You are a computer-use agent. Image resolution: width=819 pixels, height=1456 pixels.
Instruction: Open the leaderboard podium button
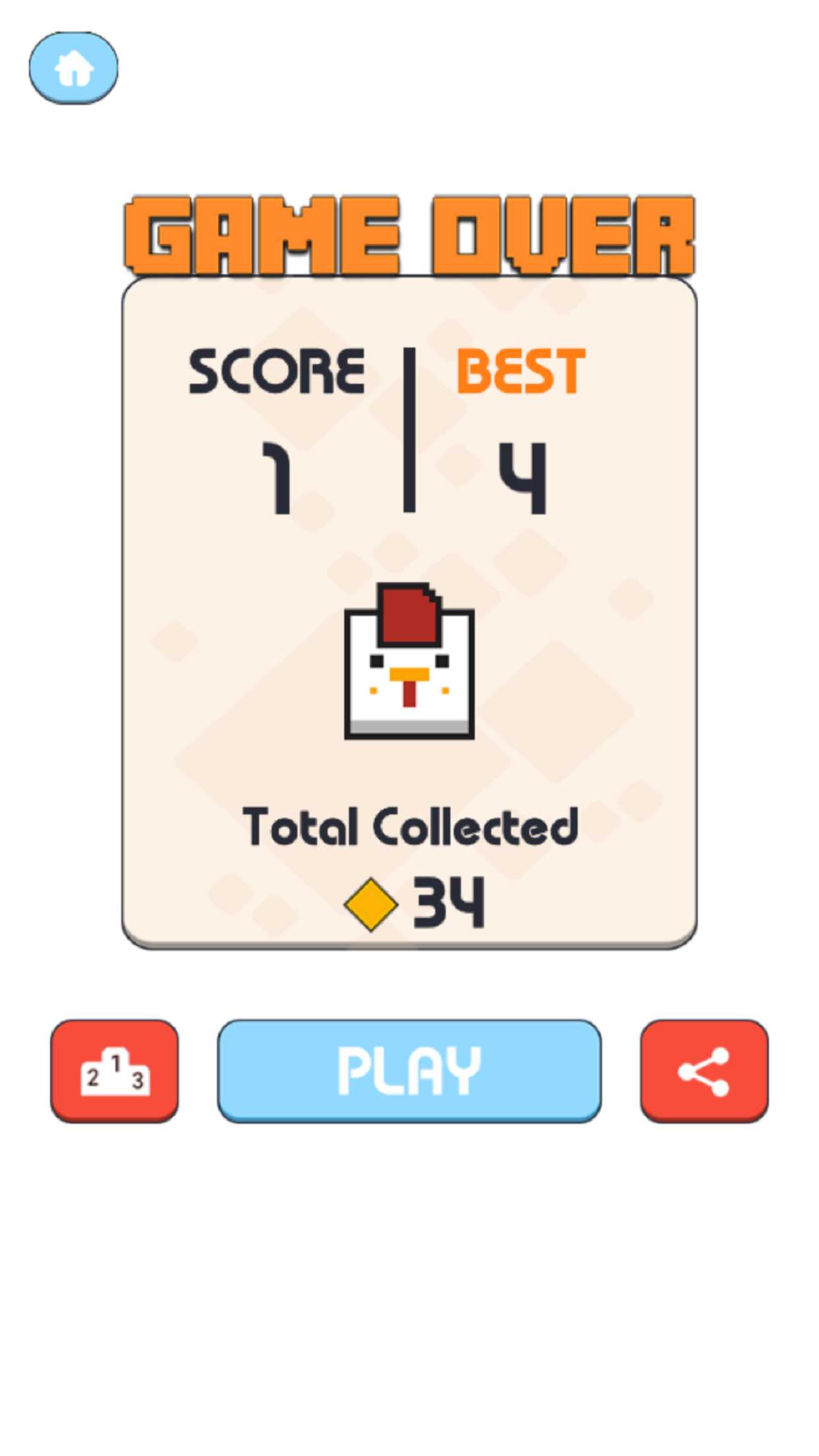[x=115, y=1070]
